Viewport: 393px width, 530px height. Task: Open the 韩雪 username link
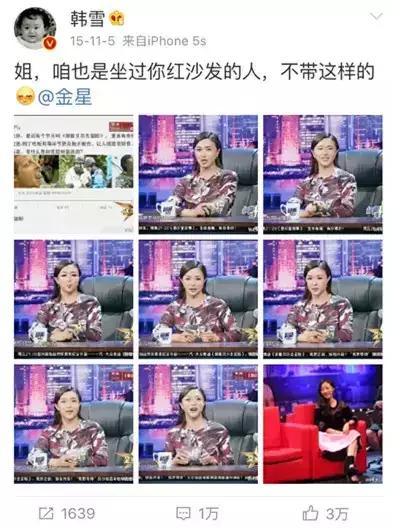88,19
